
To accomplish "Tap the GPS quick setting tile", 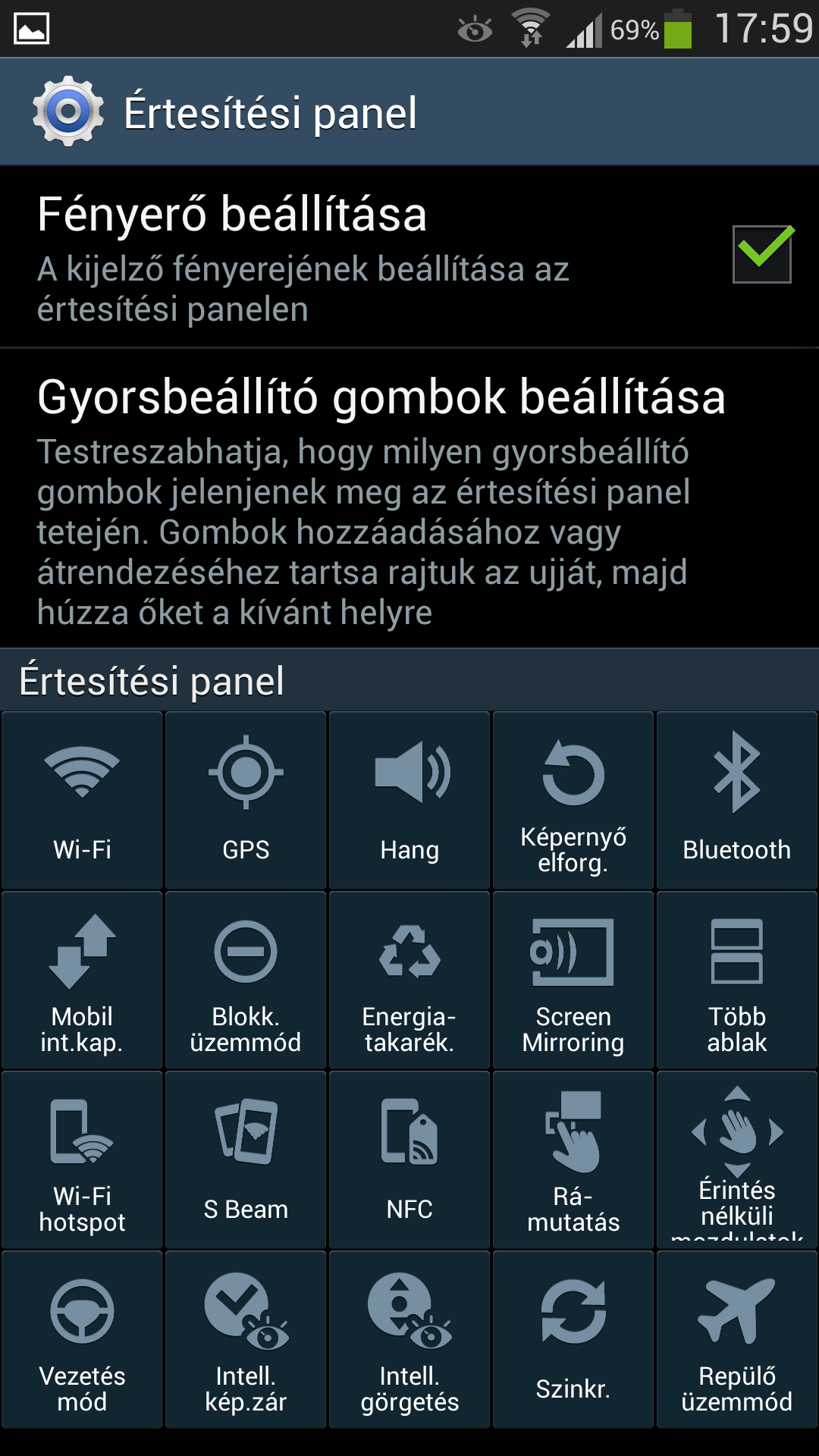I will [x=246, y=800].
